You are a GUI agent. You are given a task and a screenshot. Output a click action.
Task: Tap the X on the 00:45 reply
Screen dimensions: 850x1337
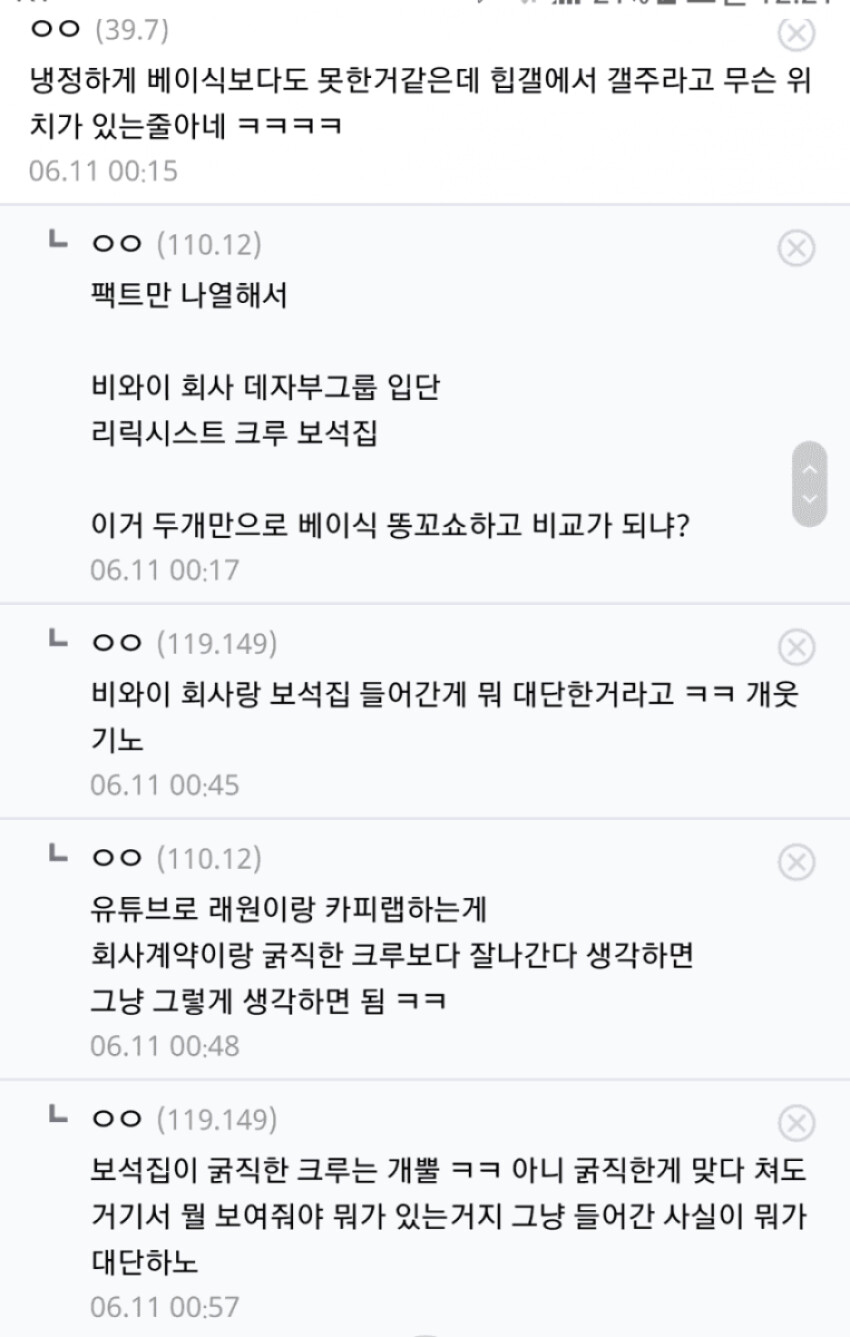tap(796, 648)
